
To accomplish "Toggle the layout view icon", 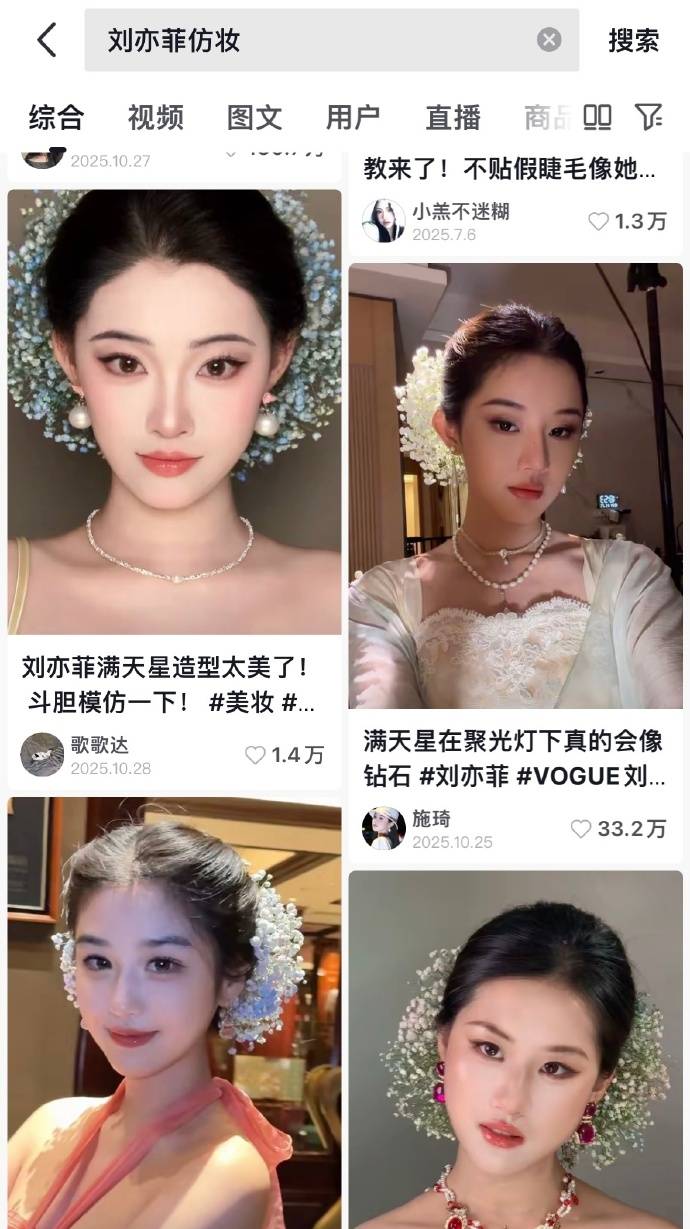I will point(597,118).
